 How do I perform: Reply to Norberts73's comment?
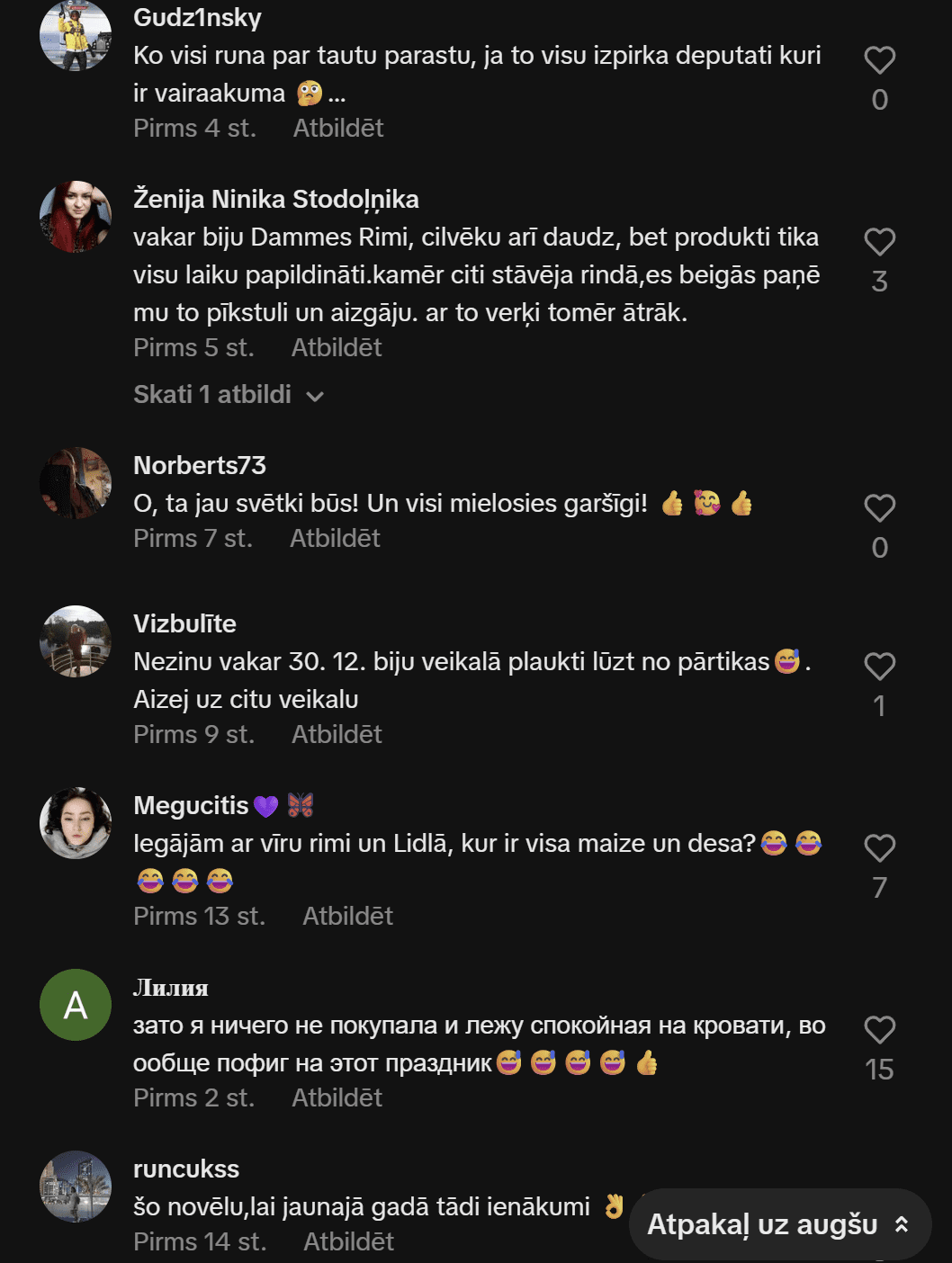(335, 539)
